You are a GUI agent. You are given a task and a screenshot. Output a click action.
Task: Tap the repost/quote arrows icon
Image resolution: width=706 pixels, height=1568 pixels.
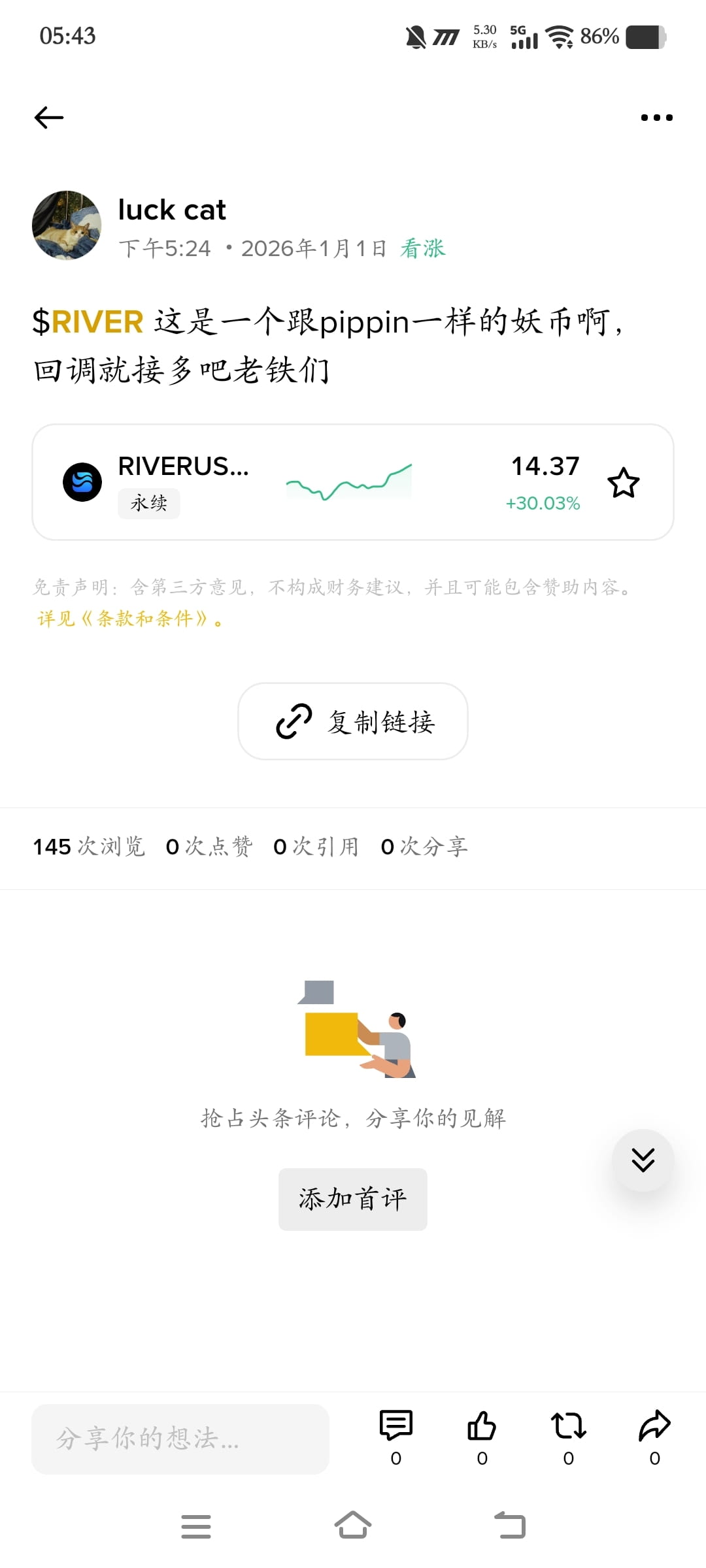tap(569, 1427)
